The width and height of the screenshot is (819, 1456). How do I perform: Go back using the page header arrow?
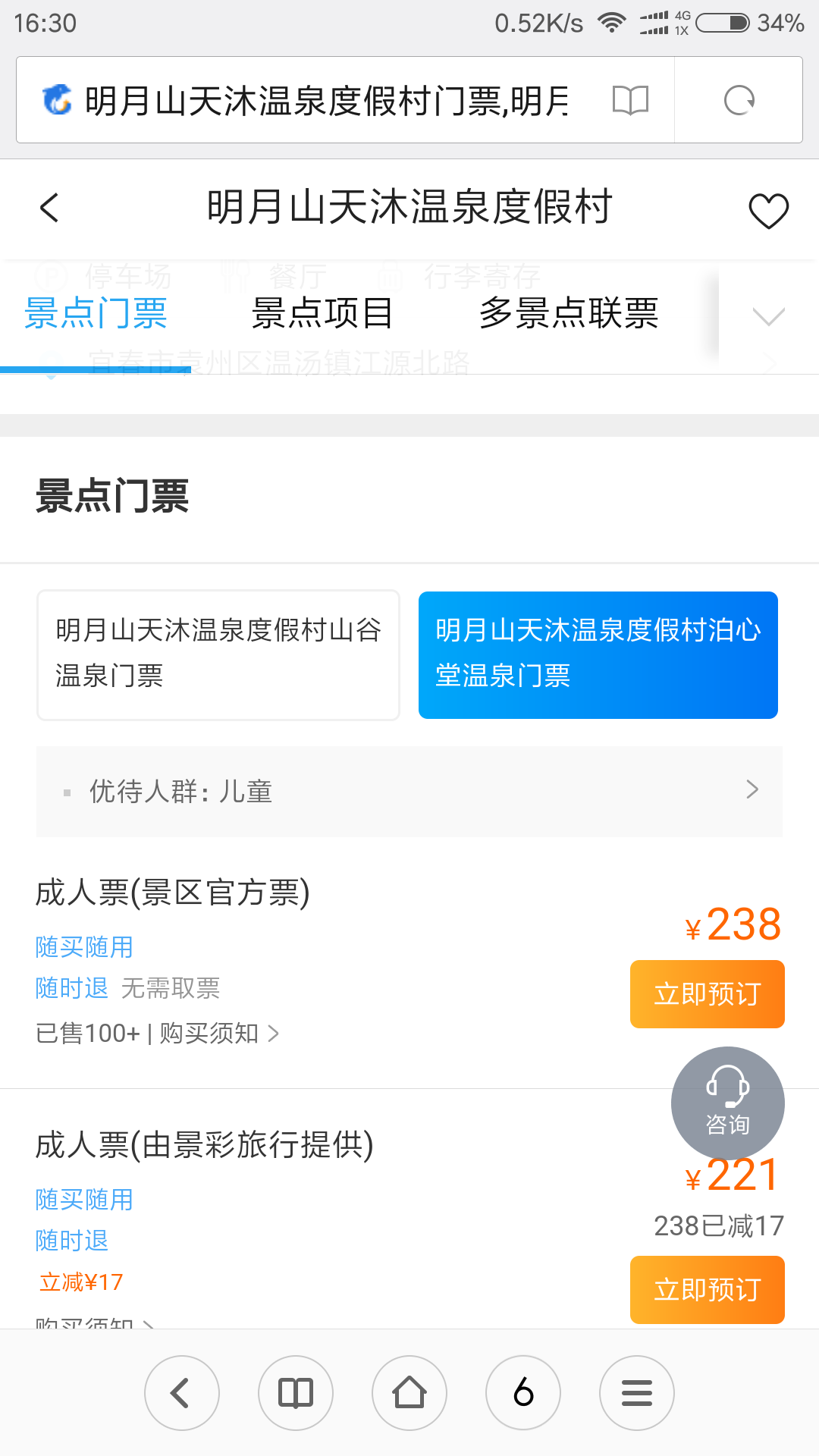(x=49, y=208)
